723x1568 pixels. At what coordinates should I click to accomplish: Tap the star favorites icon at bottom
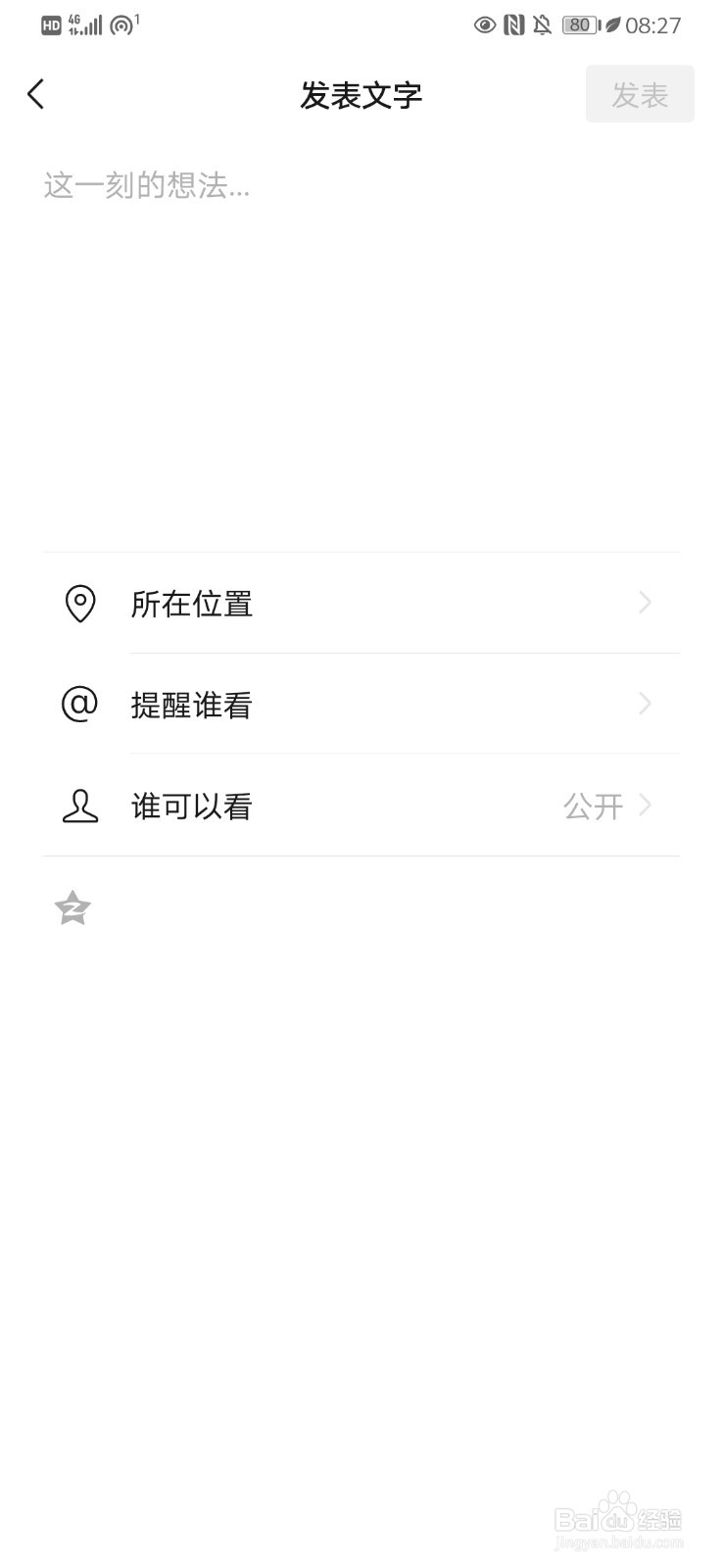tap(72, 908)
